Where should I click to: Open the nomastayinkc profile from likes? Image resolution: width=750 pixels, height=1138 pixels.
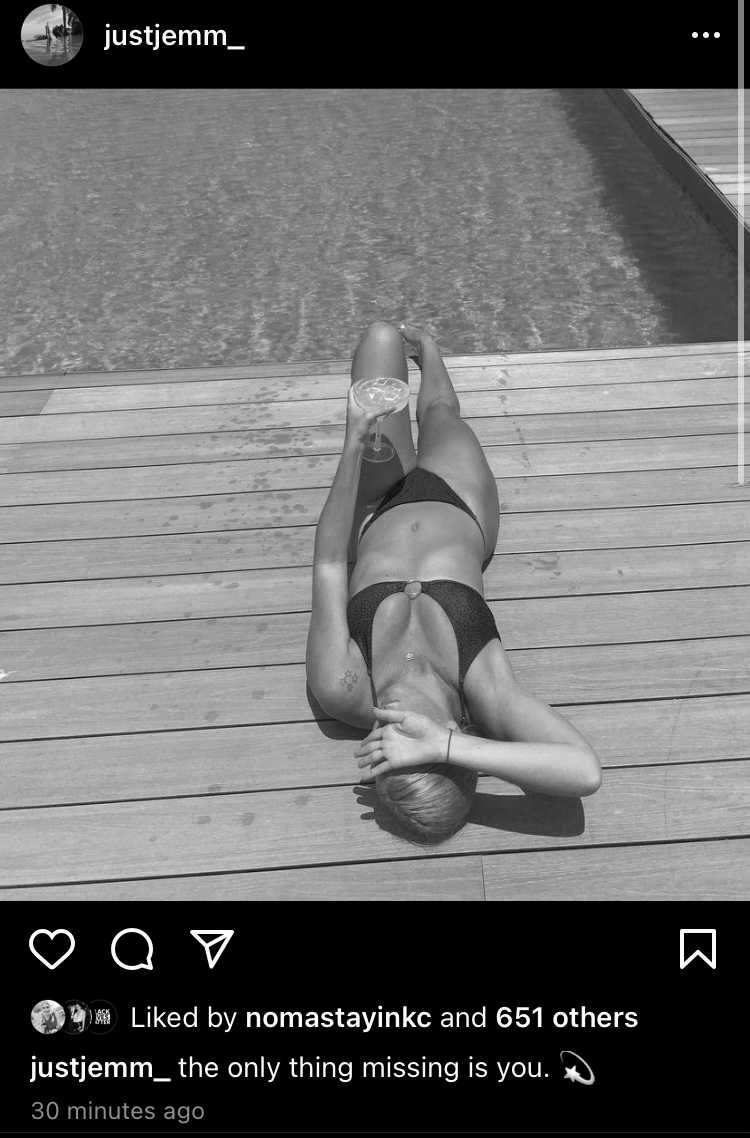click(338, 1018)
